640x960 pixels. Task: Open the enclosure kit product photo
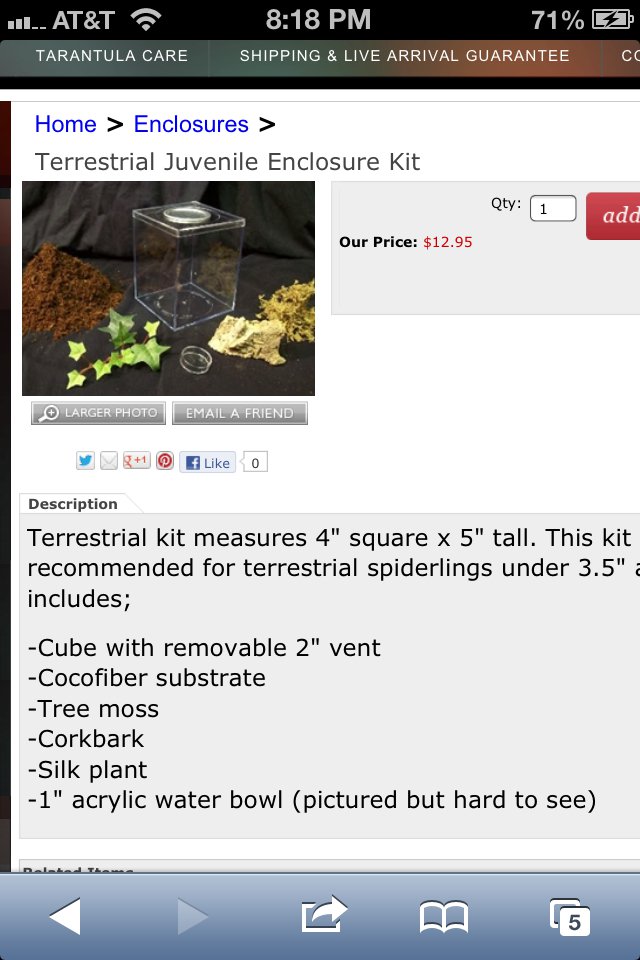click(x=168, y=288)
